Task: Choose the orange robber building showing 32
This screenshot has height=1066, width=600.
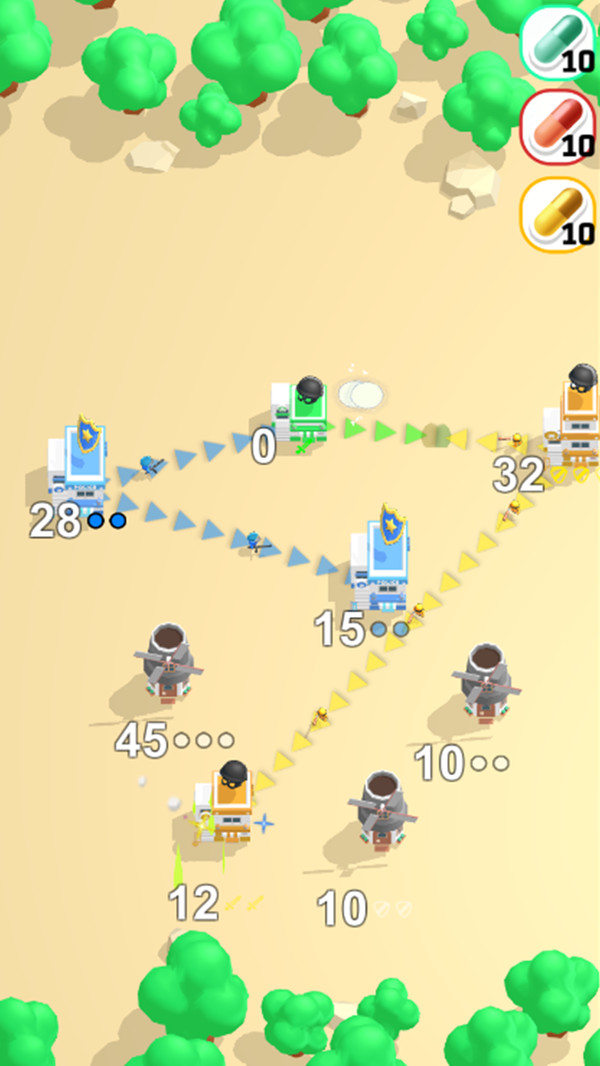Action: point(575,422)
